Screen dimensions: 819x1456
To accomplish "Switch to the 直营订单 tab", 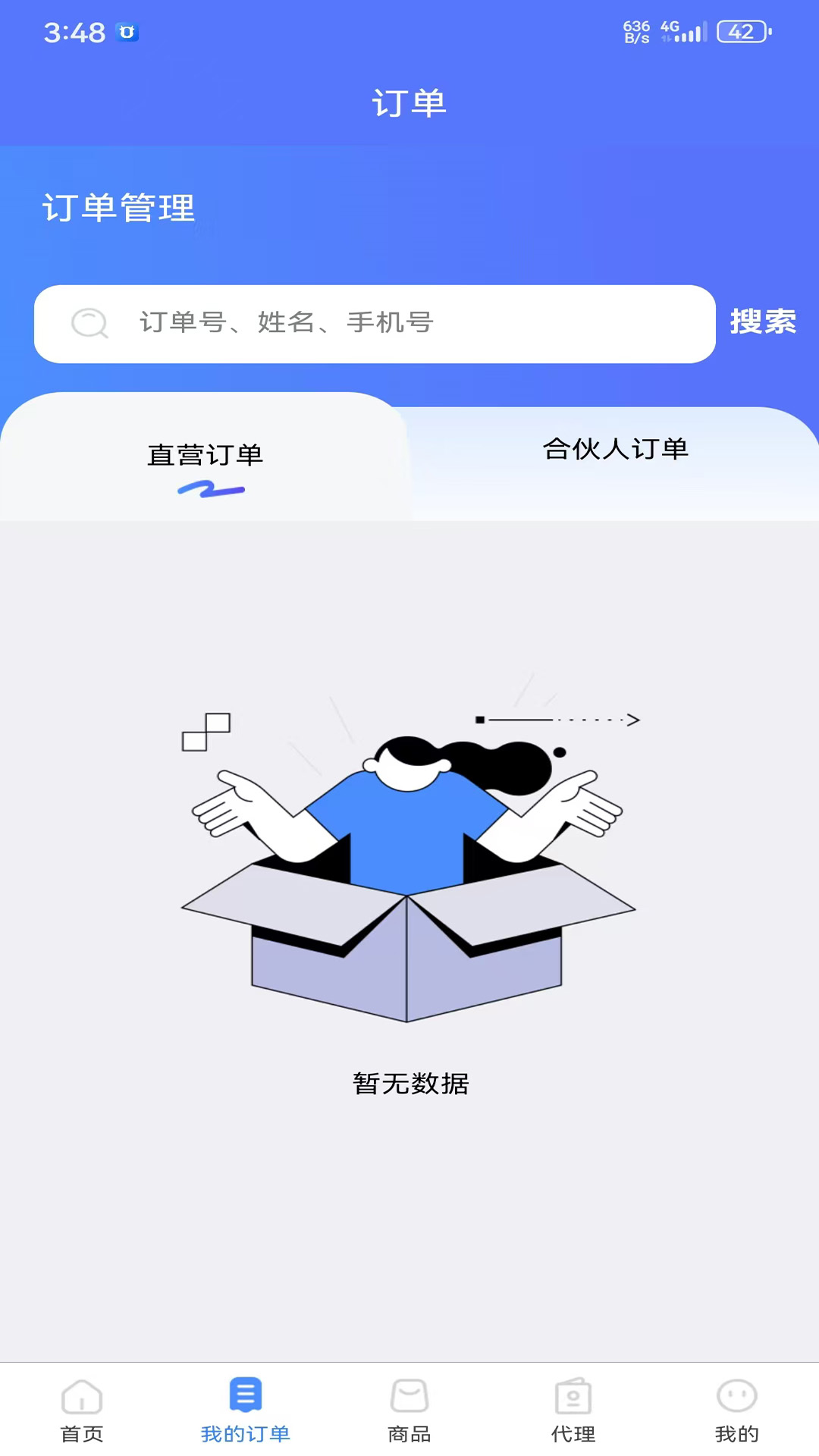I will click(x=205, y=457).
